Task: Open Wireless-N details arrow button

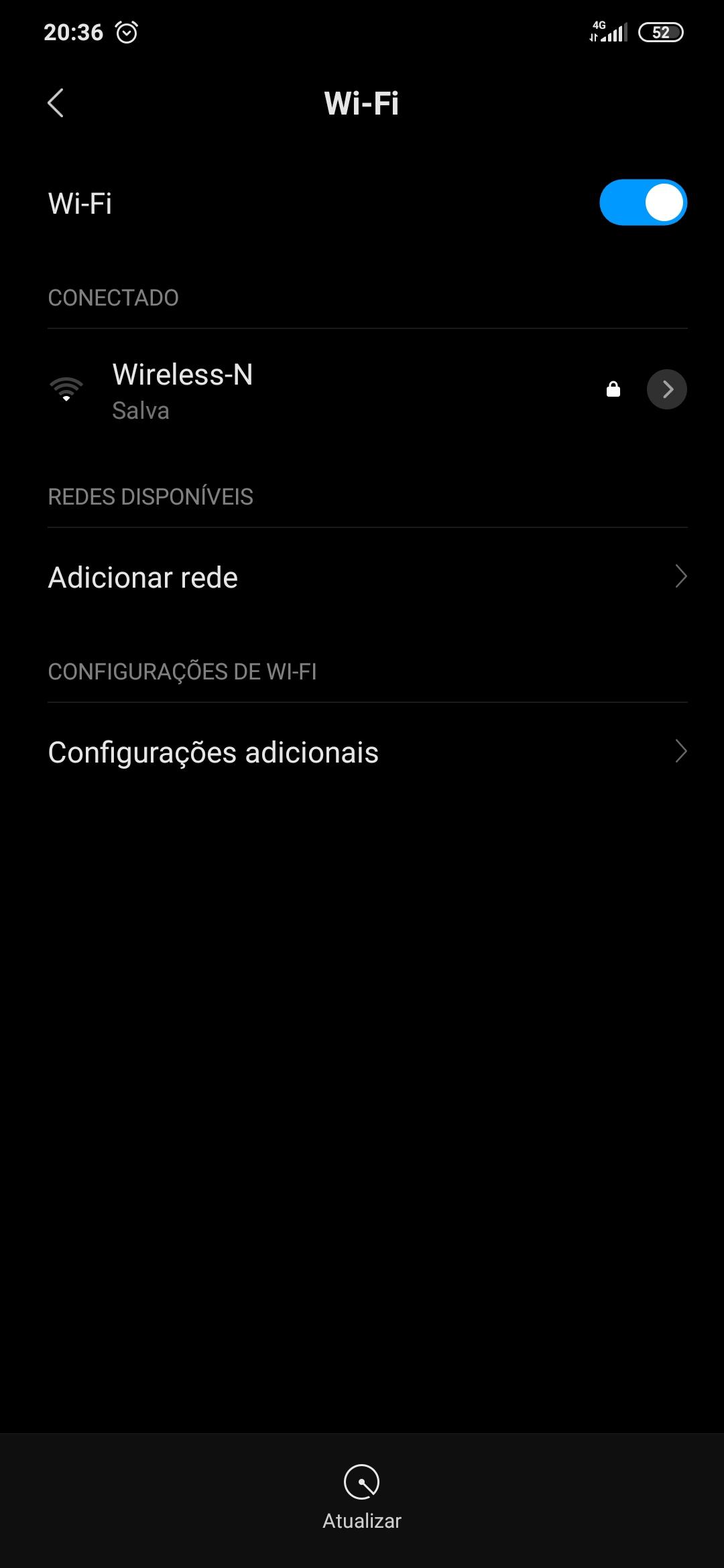Action: [x=666, y=389]
